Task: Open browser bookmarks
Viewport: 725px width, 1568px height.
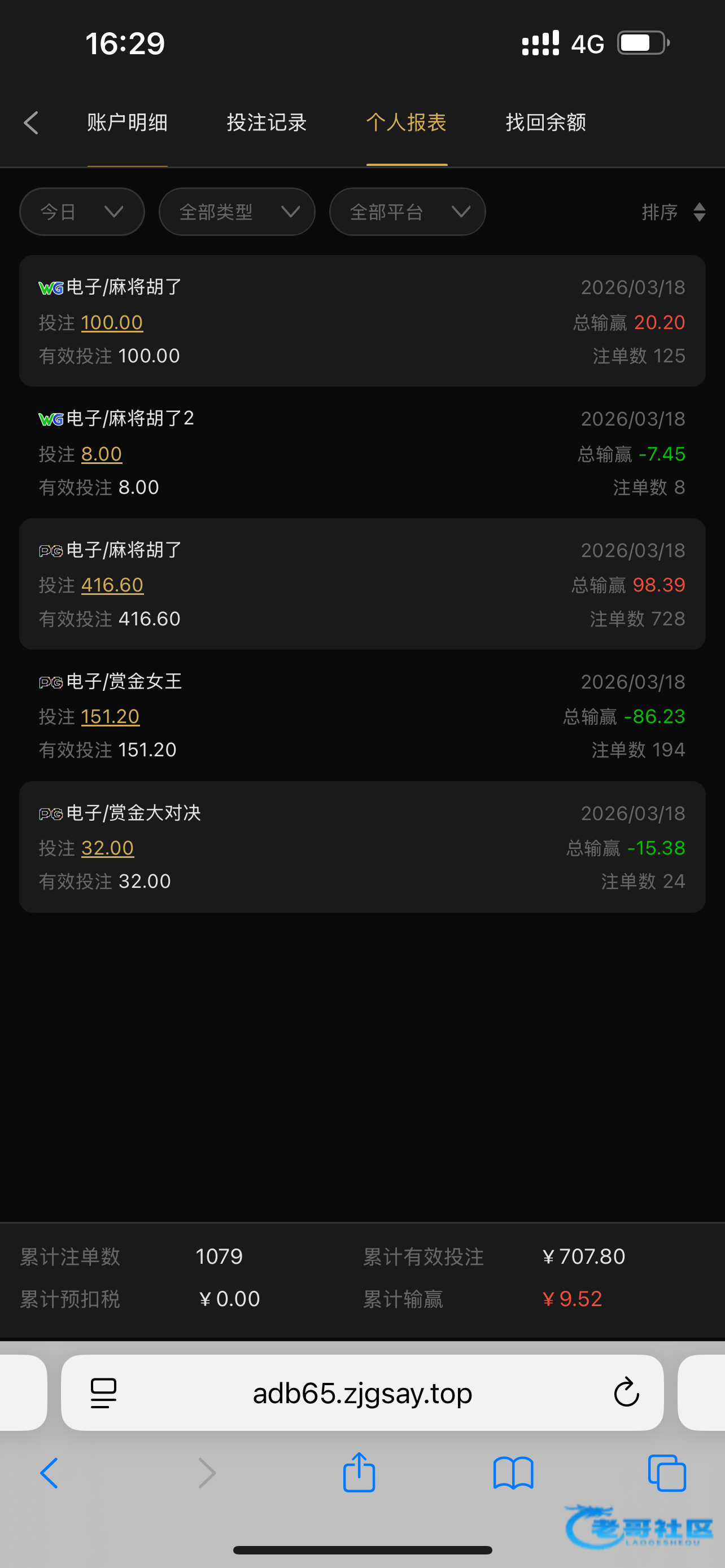Action: [513, 1473]
